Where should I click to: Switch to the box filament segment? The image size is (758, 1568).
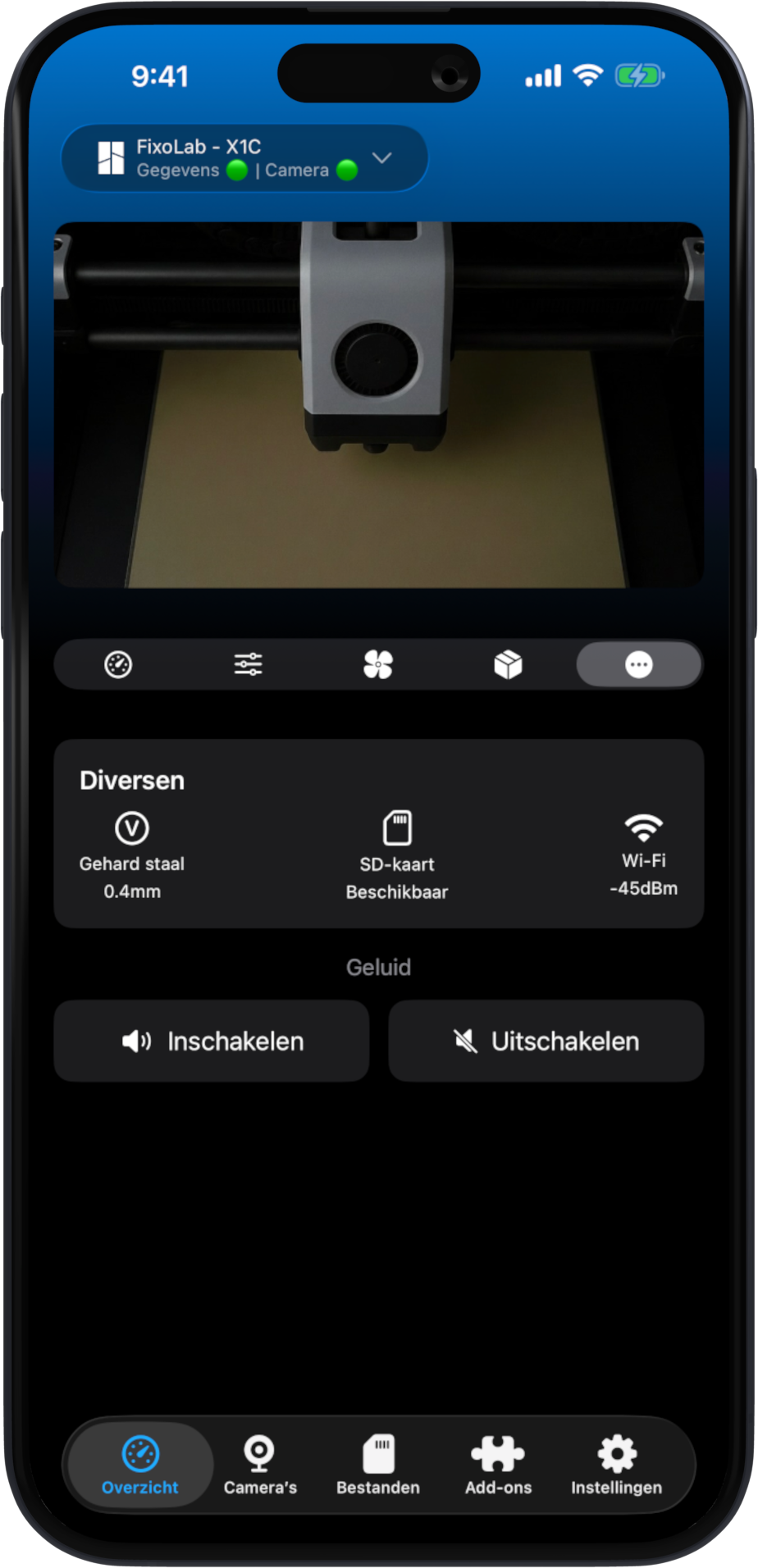click(x=508, y=664)
